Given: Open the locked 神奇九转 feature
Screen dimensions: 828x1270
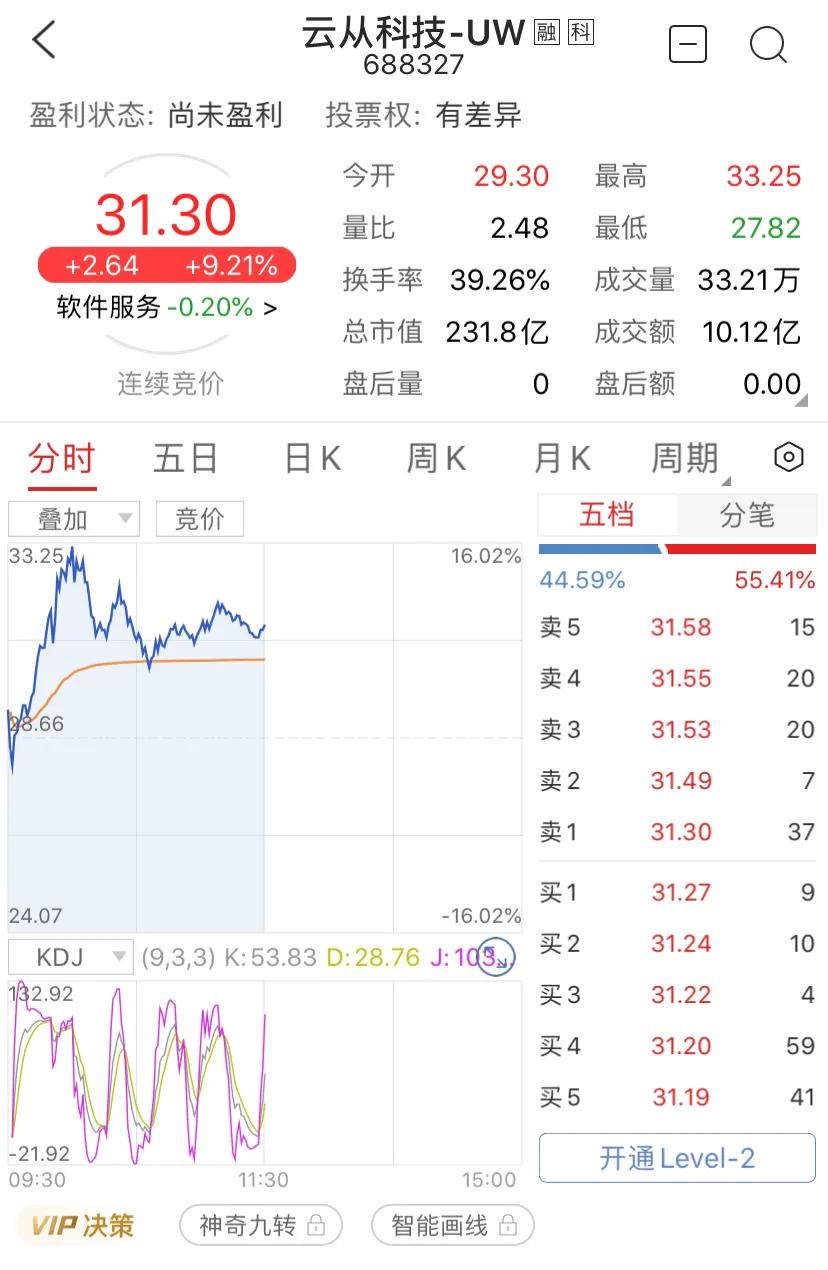Looking at the screenshot, I should pos(260,1225).
